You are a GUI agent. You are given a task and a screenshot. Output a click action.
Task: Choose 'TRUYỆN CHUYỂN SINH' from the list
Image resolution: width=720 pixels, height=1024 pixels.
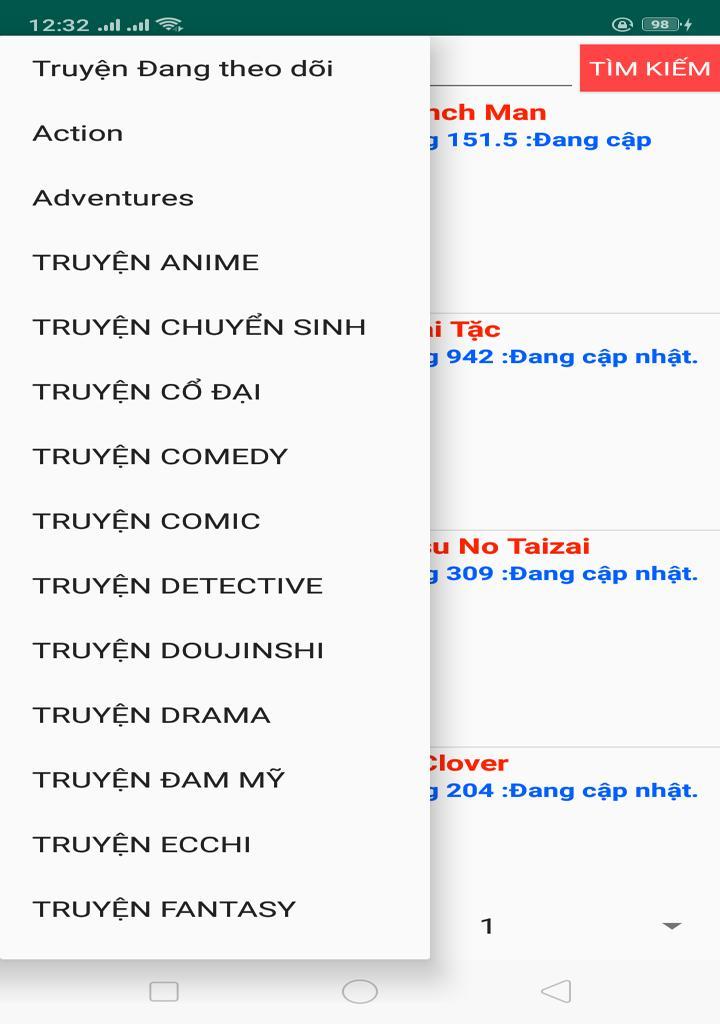[x=199, y=326]
